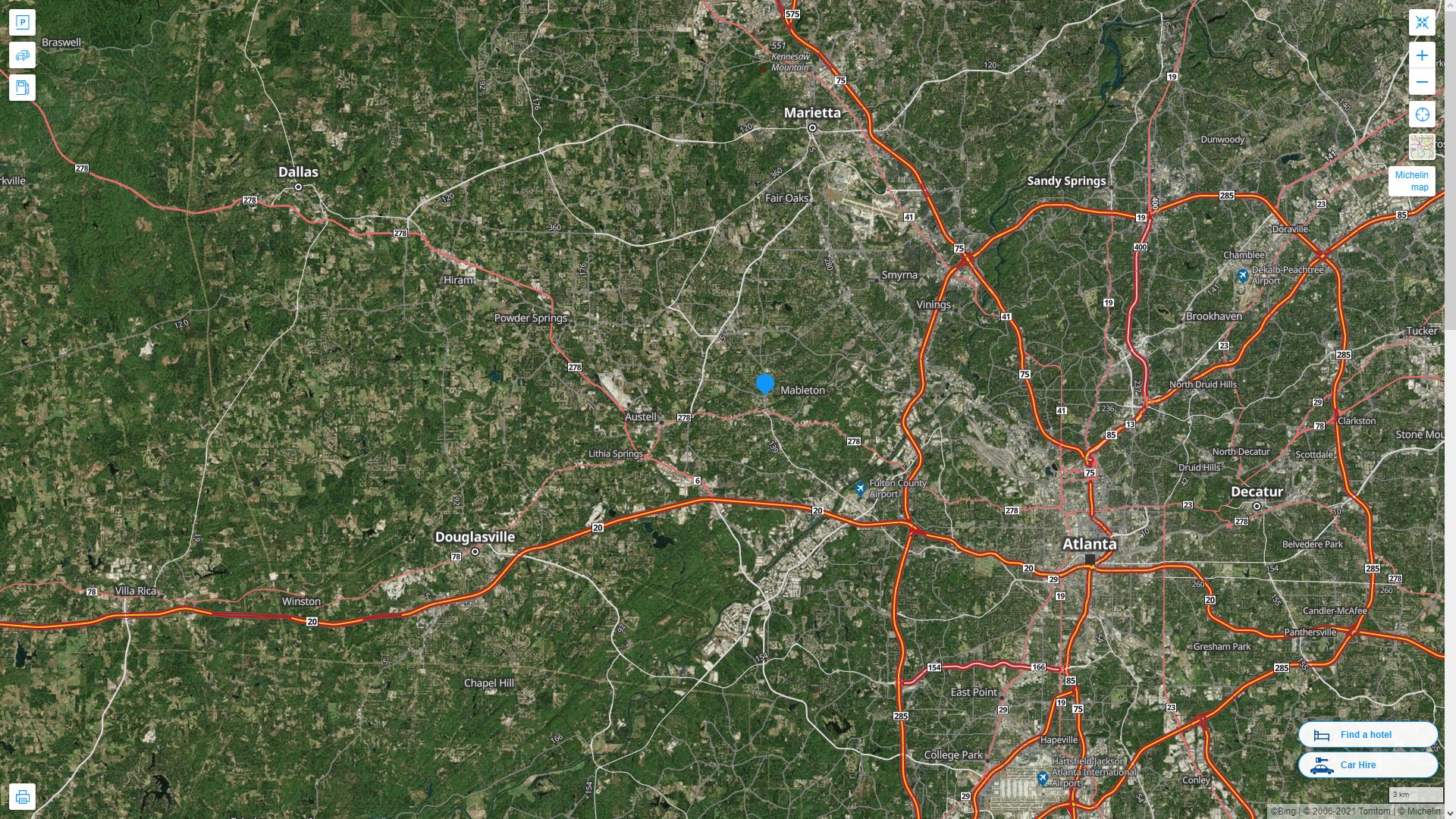The height and width of the screenshot is (819, 1456).
Task: Print the map
Action: 22,797
